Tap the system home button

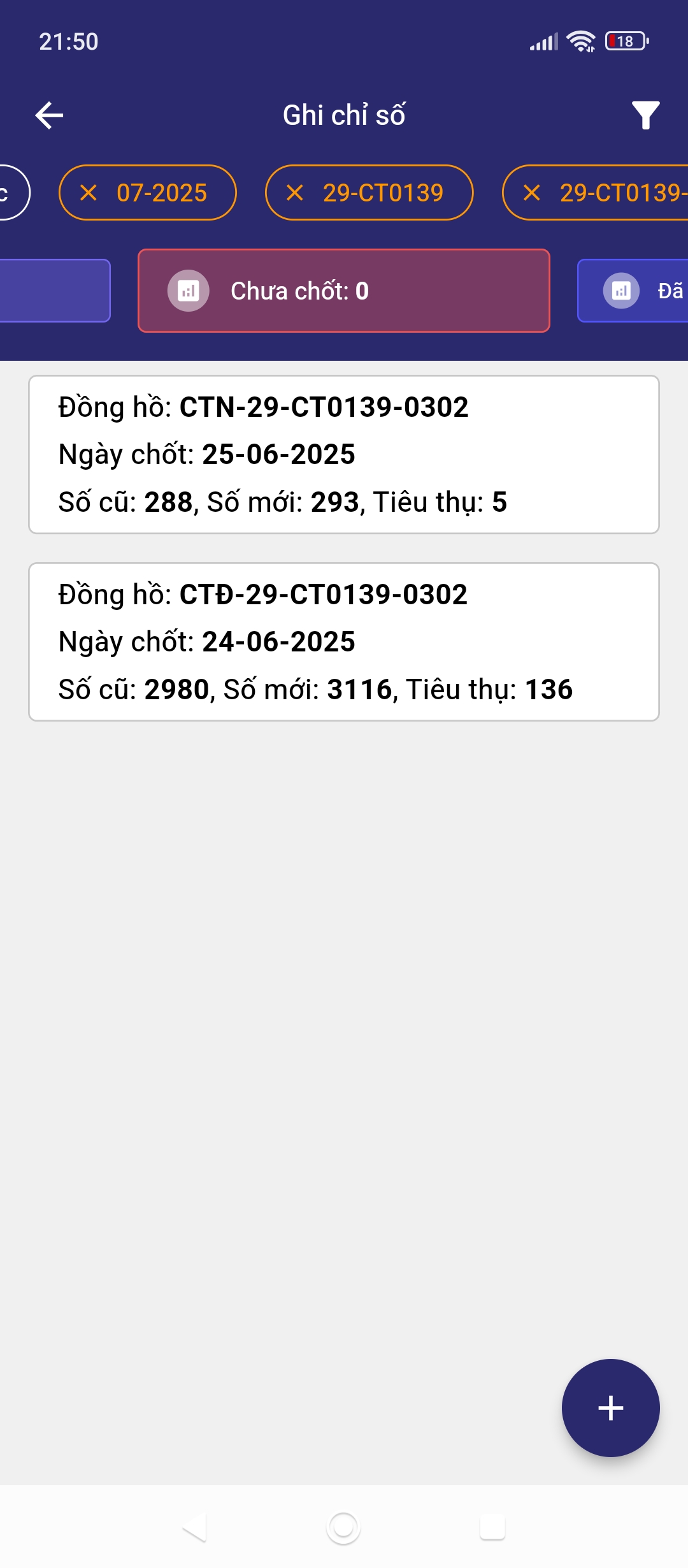(x=343, y=1527)
